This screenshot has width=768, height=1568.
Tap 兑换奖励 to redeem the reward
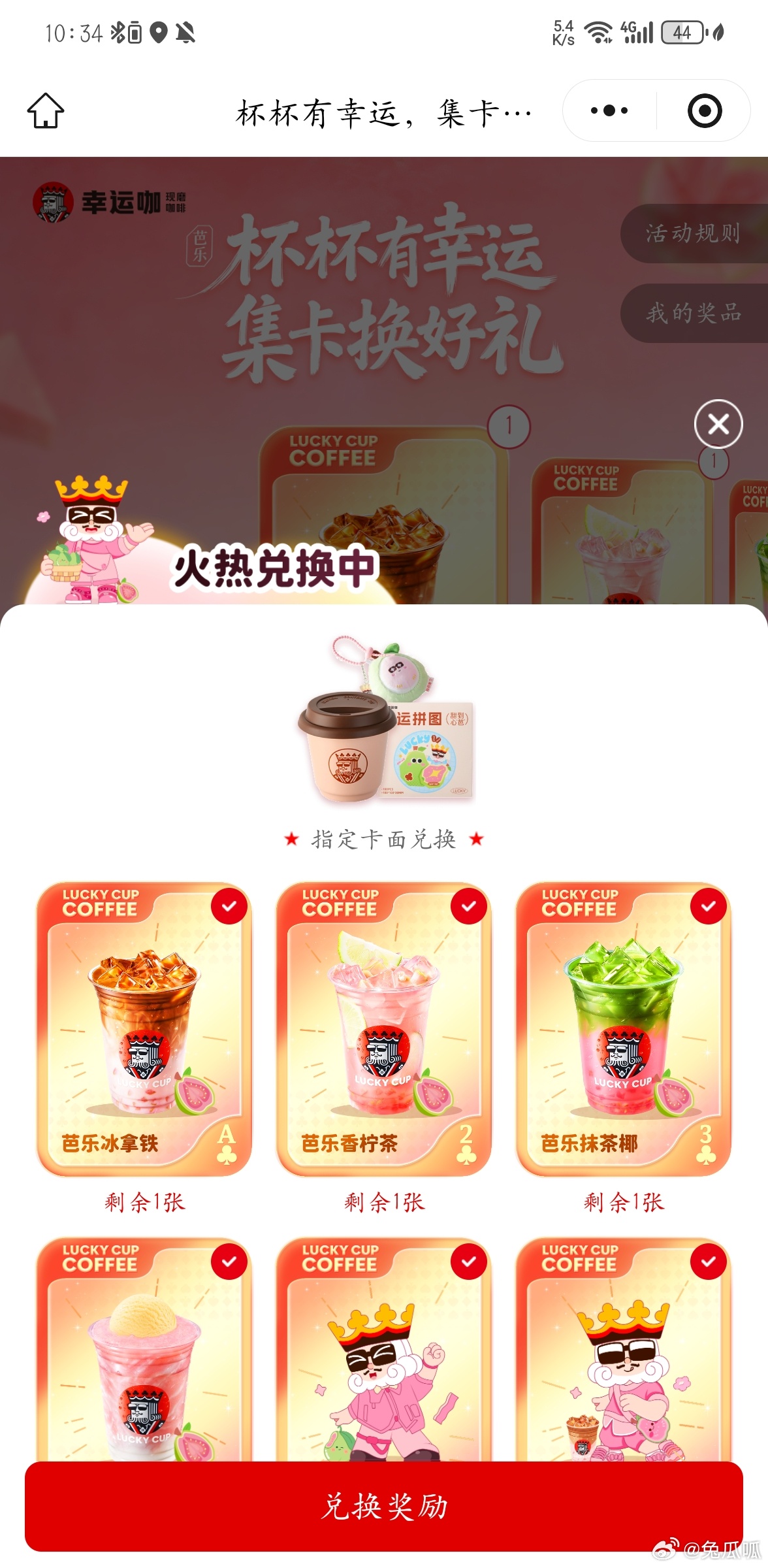384,1506
